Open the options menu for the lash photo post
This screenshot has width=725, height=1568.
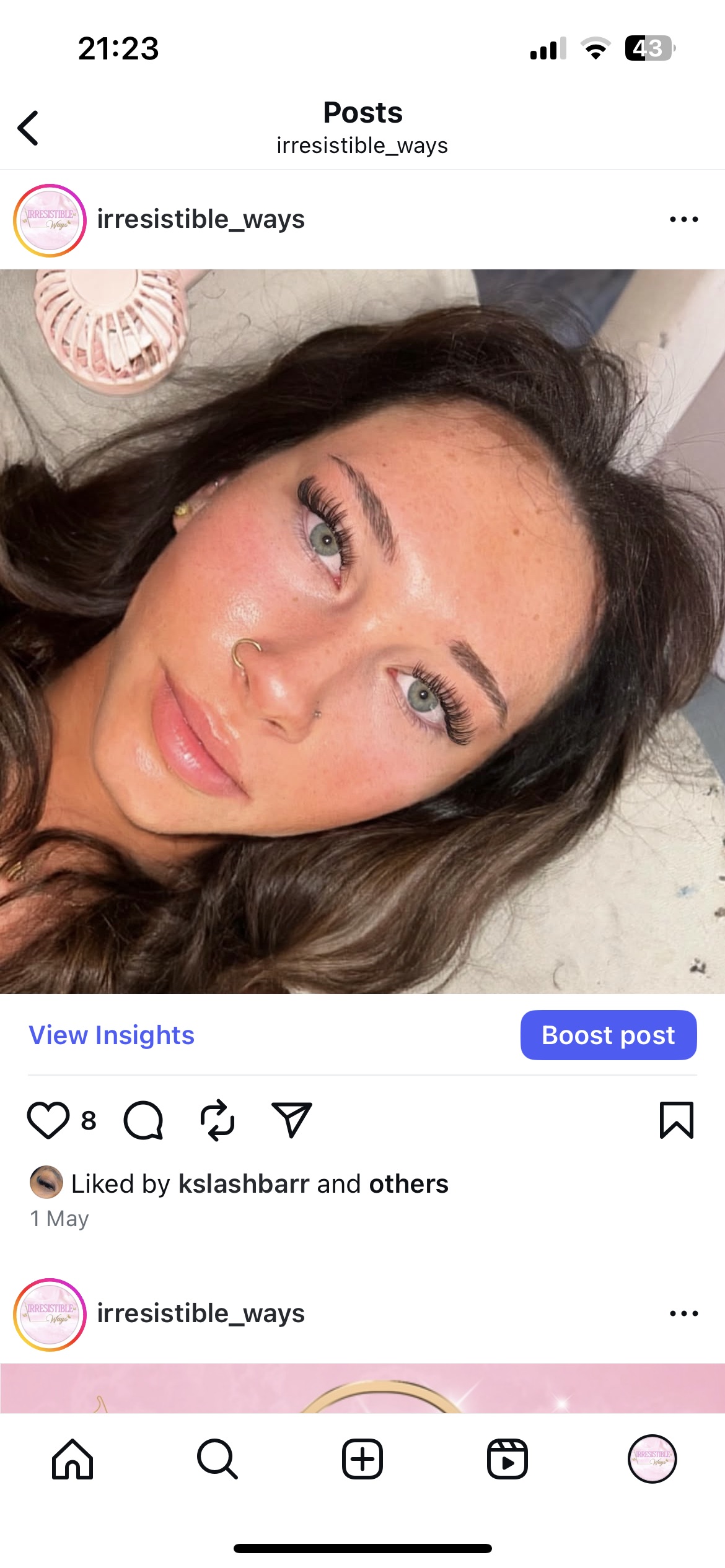click(x=683, y=219)
